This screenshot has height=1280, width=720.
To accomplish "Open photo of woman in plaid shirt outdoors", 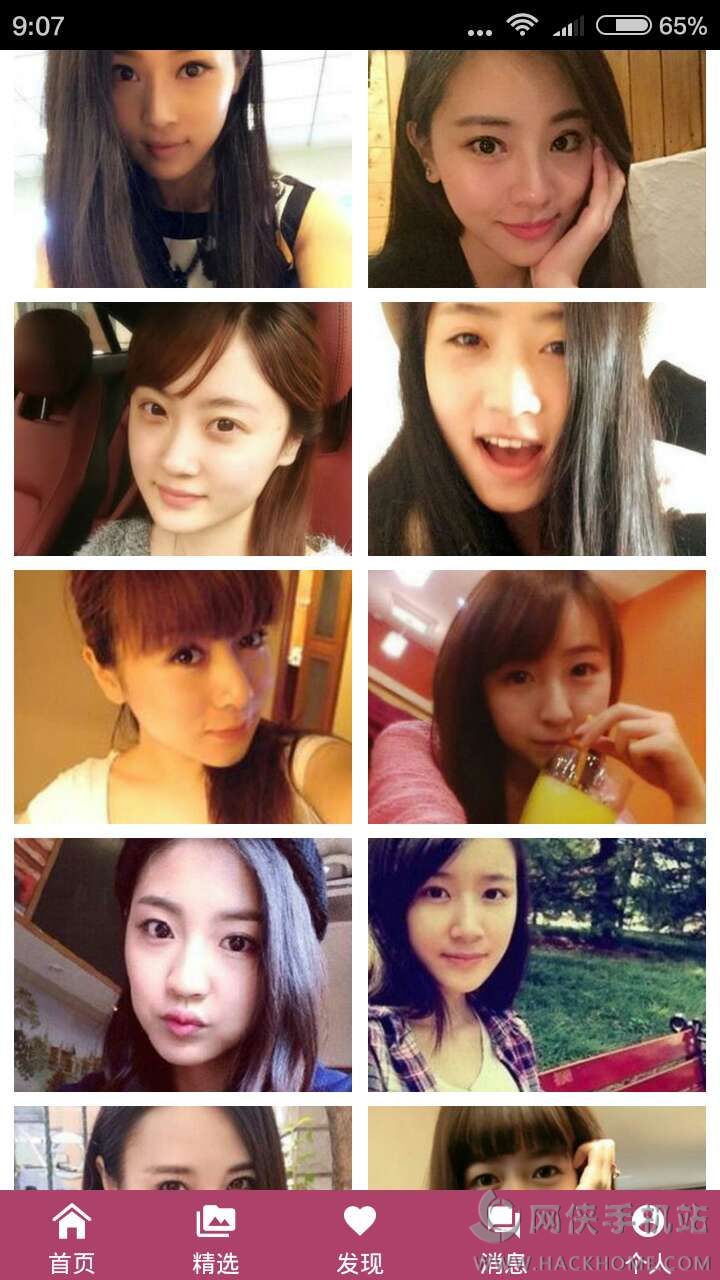I will [x=537, y=965].
